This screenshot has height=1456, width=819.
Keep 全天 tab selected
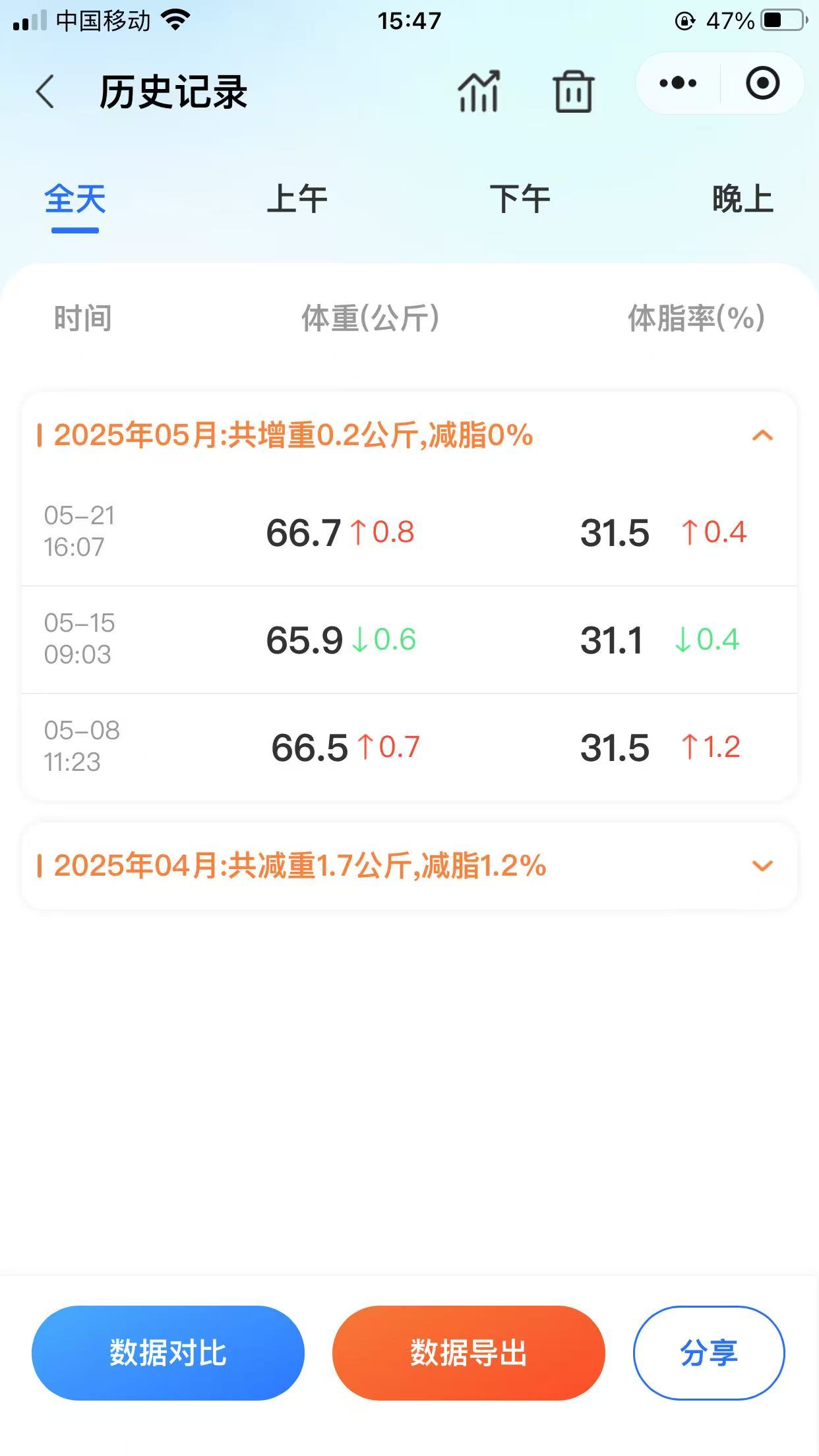tap(74, 201)
